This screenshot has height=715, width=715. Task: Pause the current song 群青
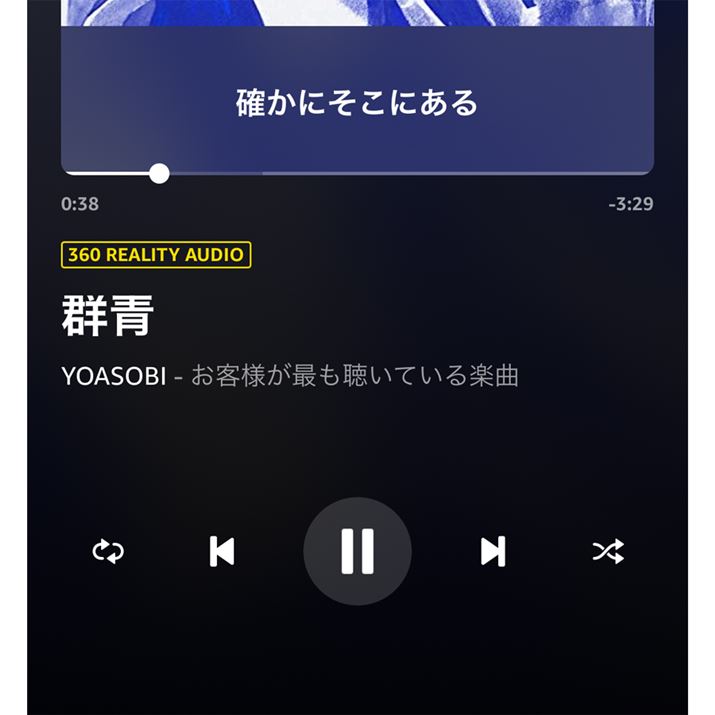[x=357, y=551]
